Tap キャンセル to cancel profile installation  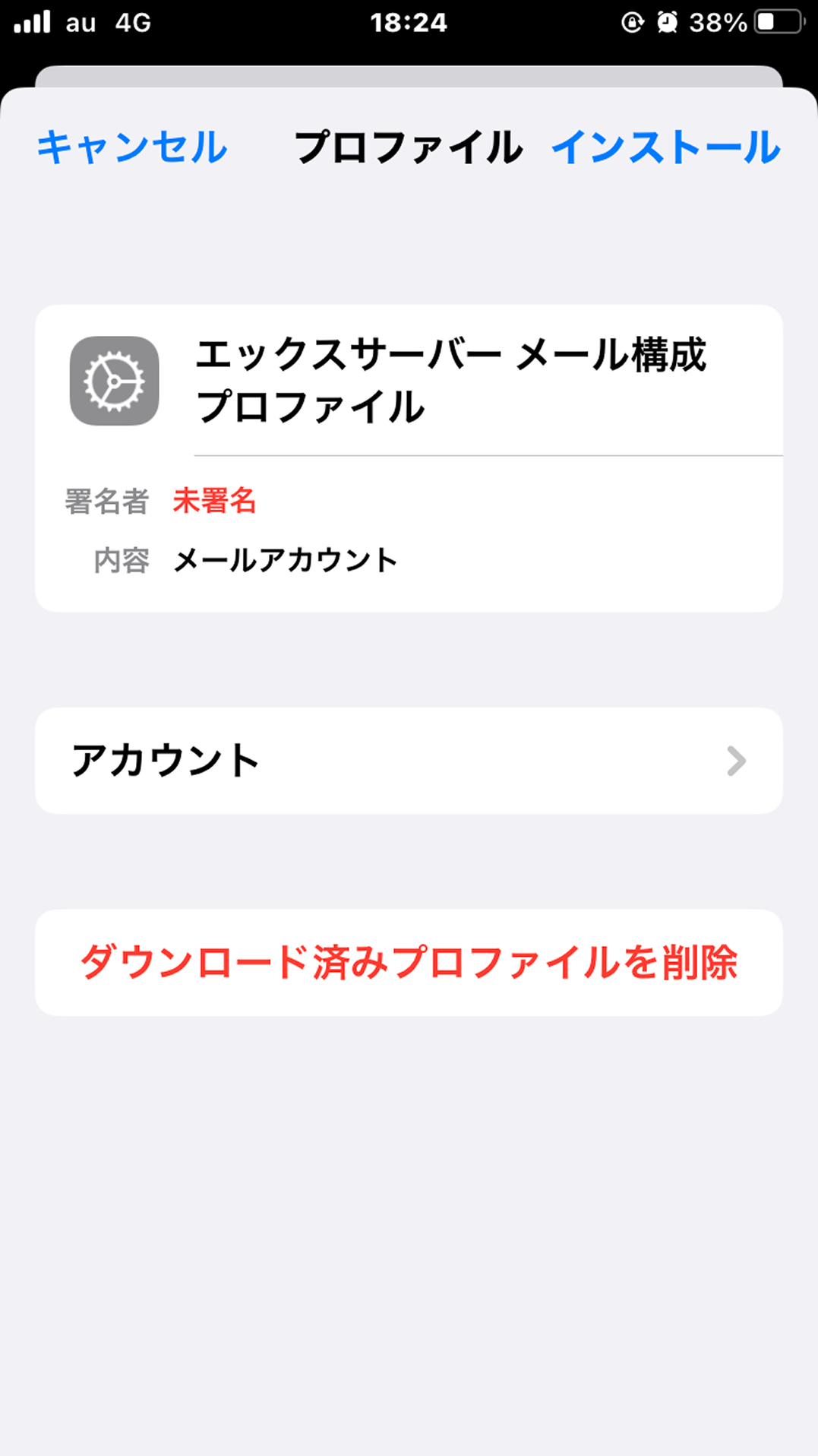tap(132, 147)
